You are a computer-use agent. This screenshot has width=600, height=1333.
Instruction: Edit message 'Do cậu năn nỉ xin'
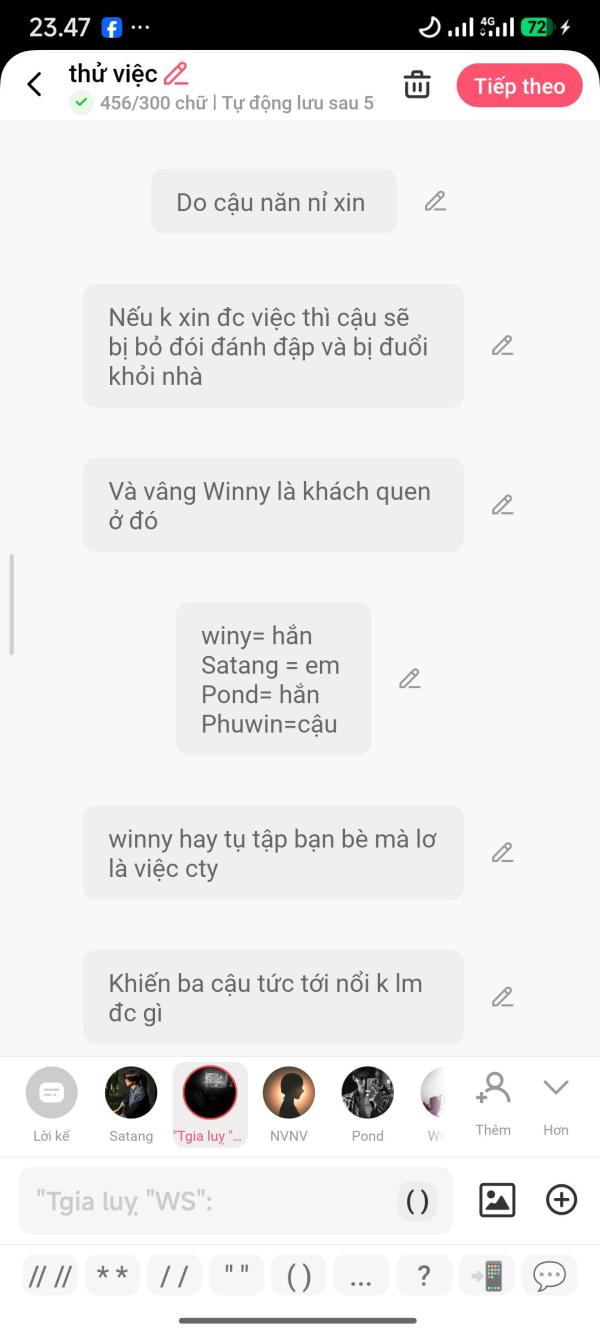(x=434, y=201)
